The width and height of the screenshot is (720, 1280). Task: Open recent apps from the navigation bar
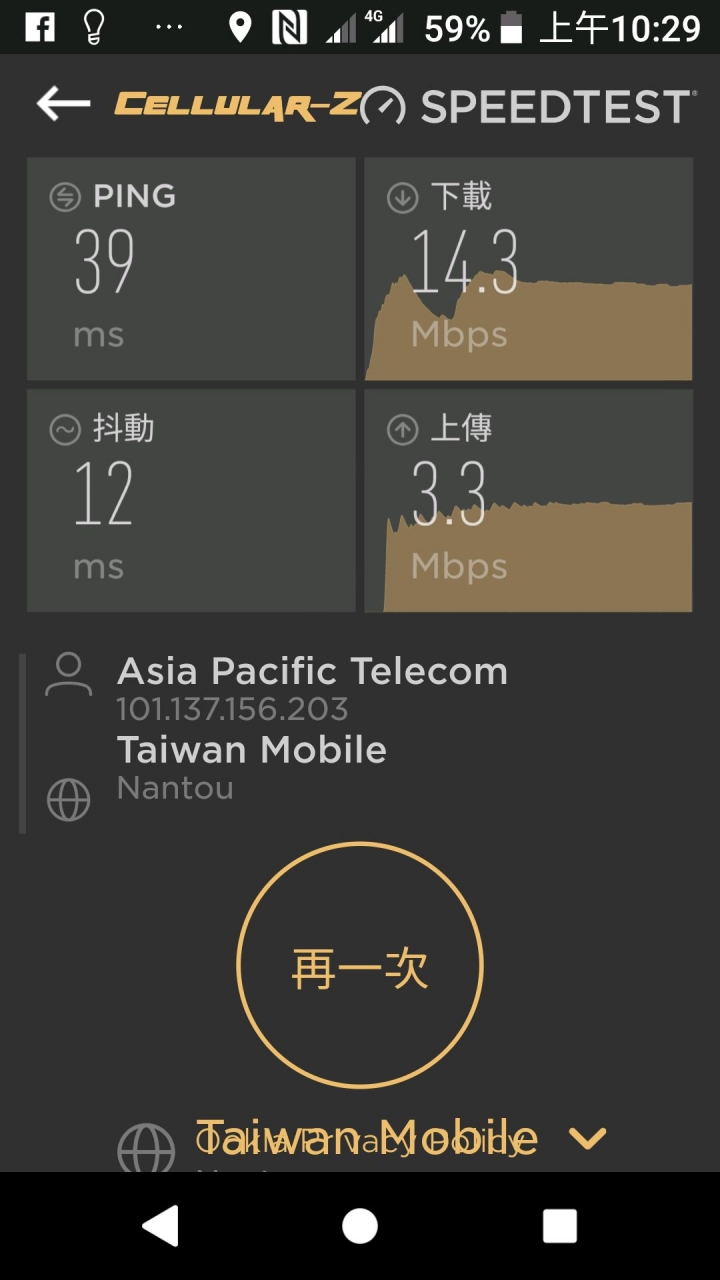click(560, 1225)
